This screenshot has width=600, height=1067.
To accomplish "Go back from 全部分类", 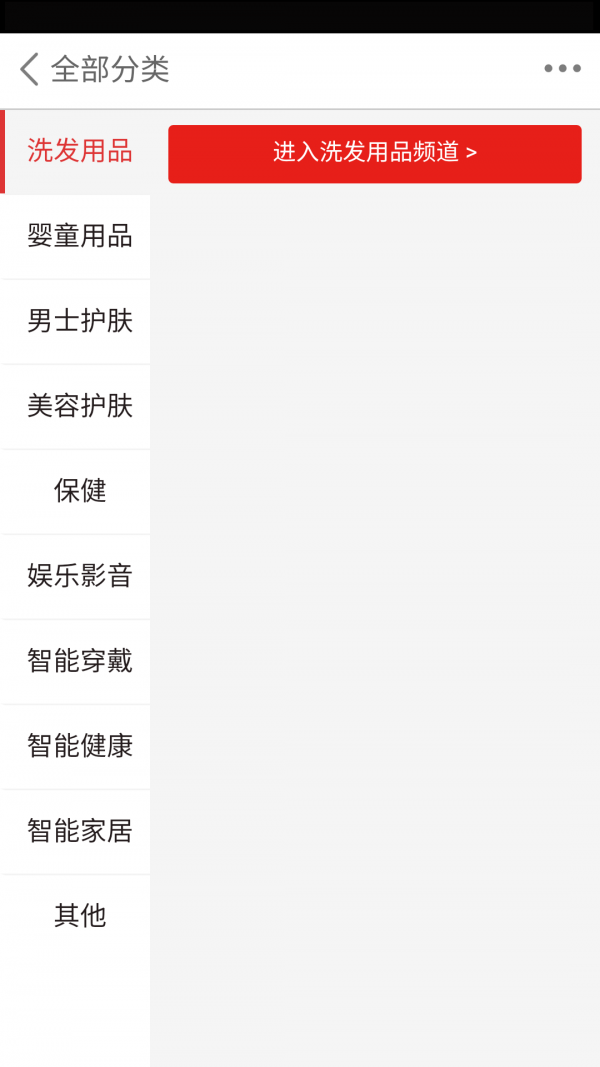I will point(29,69).
